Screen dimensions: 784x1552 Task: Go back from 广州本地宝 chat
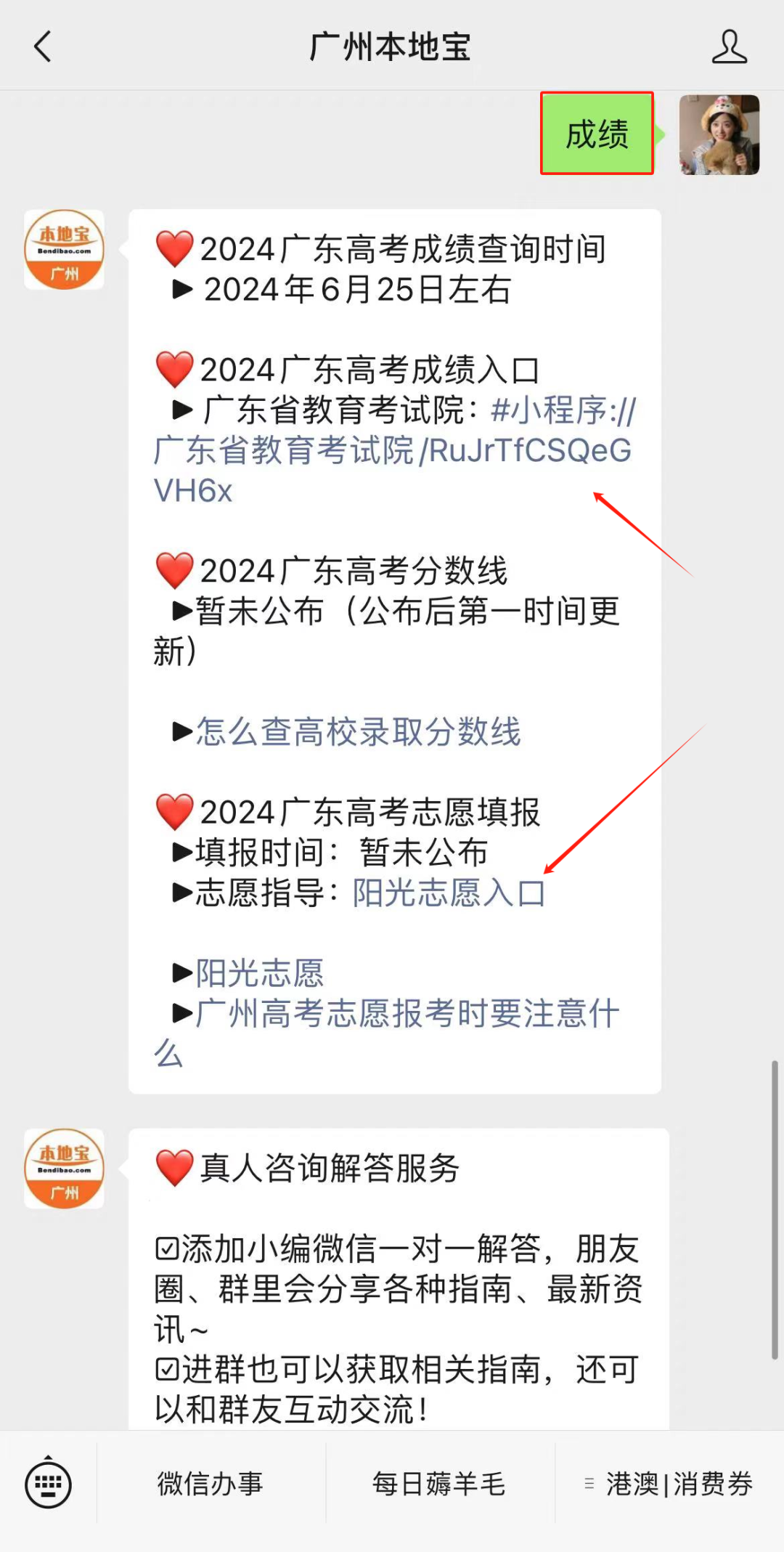click(44, 46)
